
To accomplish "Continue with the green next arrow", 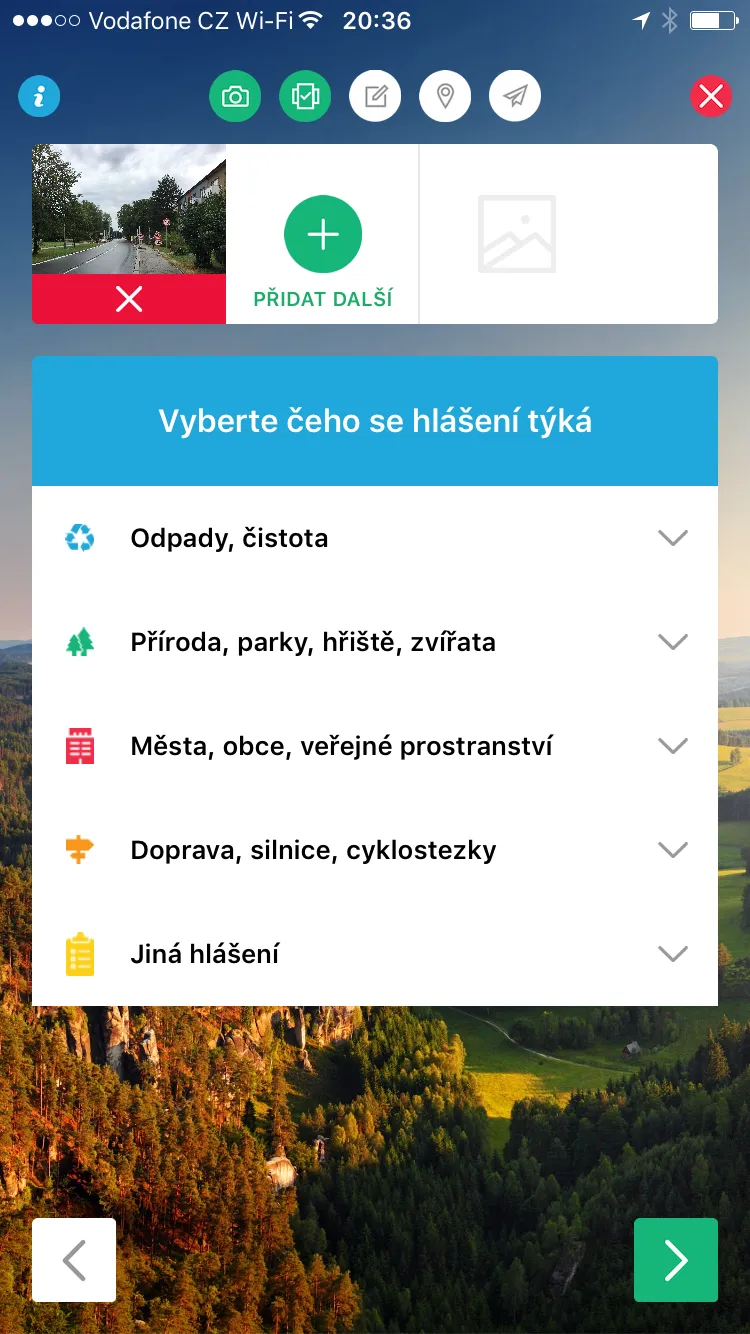I will (676, 1260).
